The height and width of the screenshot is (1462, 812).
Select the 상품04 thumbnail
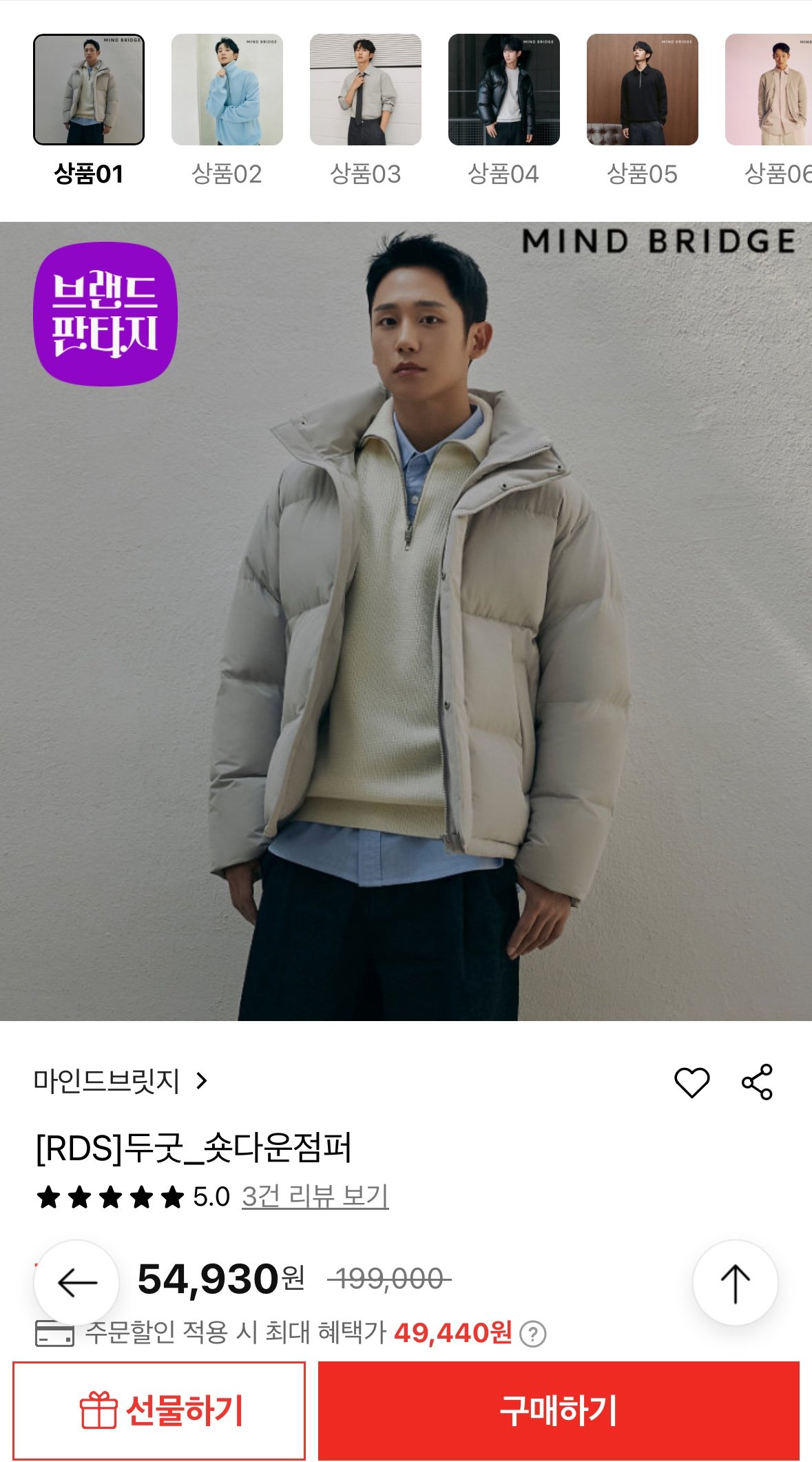(503, 90)
